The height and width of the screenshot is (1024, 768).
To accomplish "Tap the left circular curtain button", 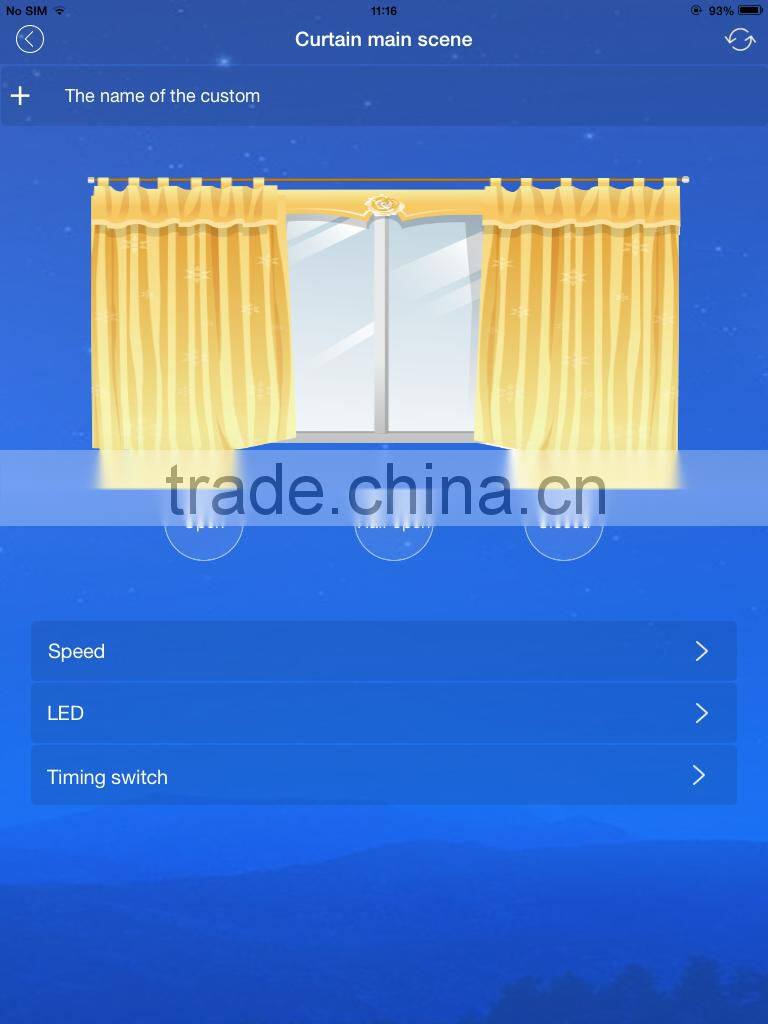I will point(204,520).
